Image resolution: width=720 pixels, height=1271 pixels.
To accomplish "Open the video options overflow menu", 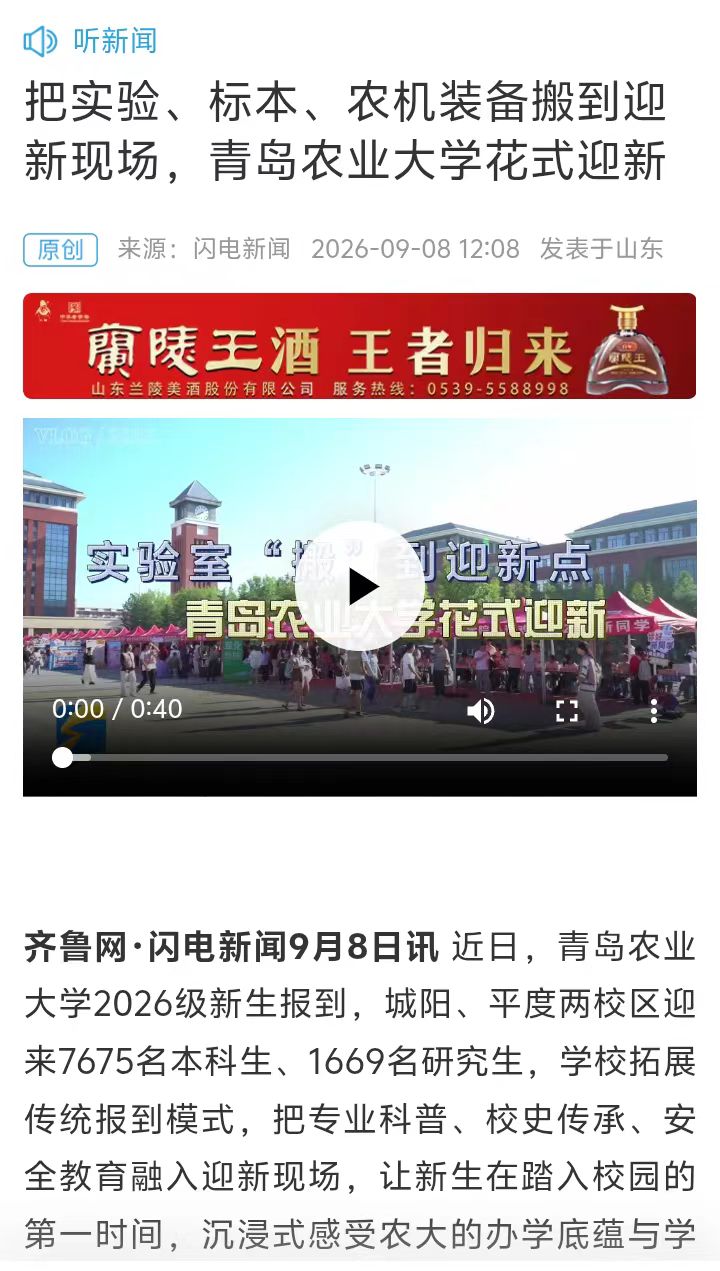I will [x=653, y=711].
